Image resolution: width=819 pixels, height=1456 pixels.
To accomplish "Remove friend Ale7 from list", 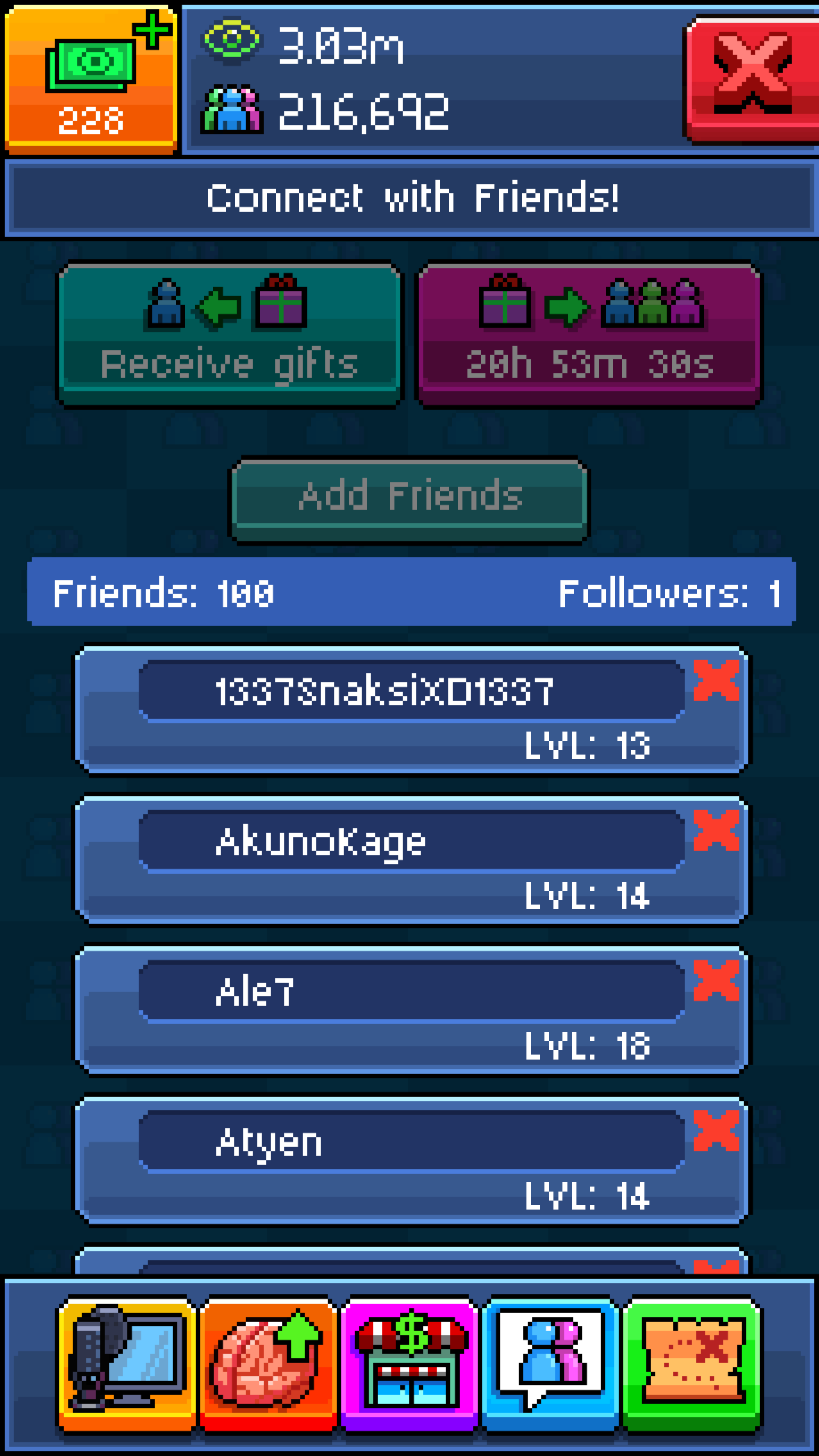I will click(x=716, y=981).
